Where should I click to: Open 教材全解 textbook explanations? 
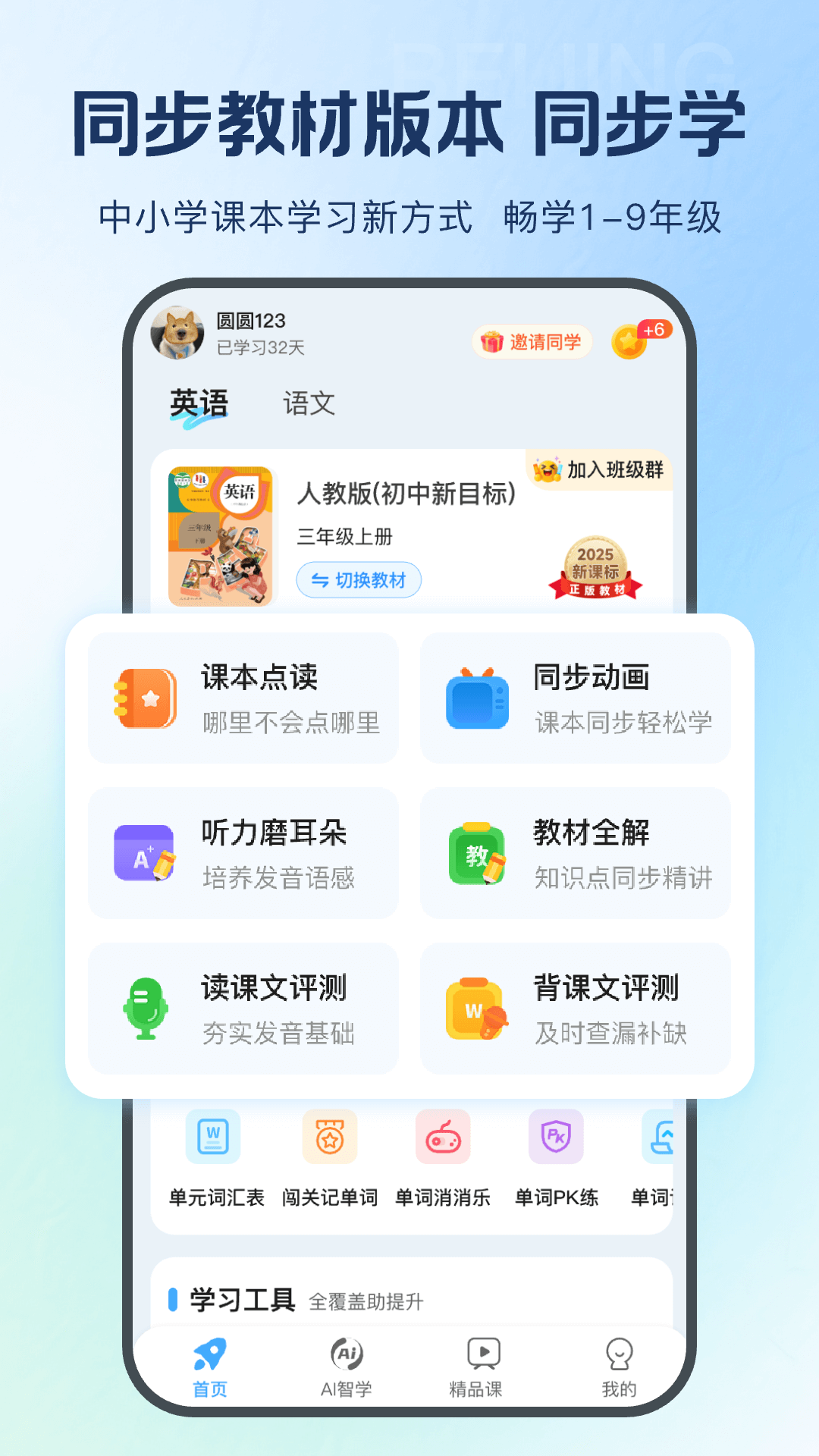tap(575, 853)
